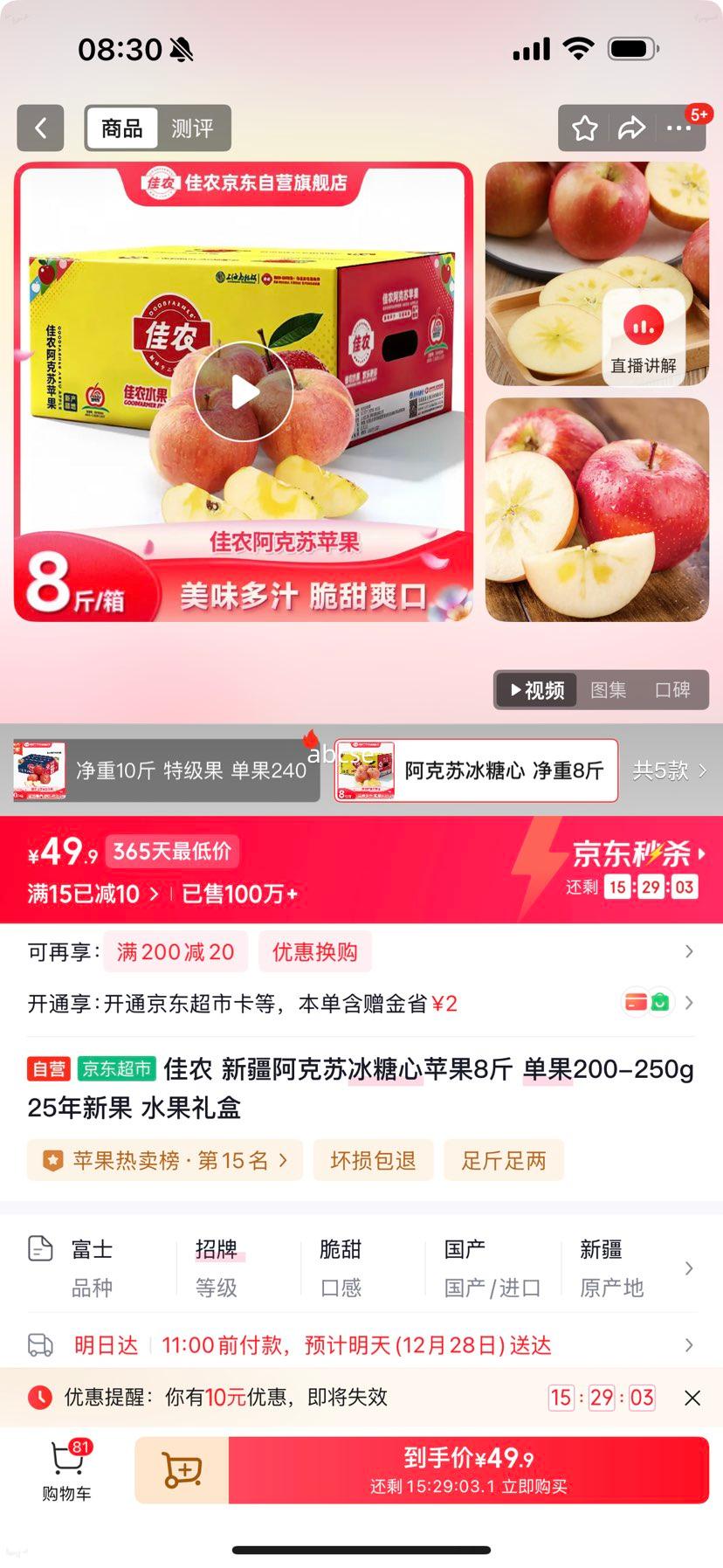Switch to the 测评 tab
723x1568 pixels.
click(196, 128)
